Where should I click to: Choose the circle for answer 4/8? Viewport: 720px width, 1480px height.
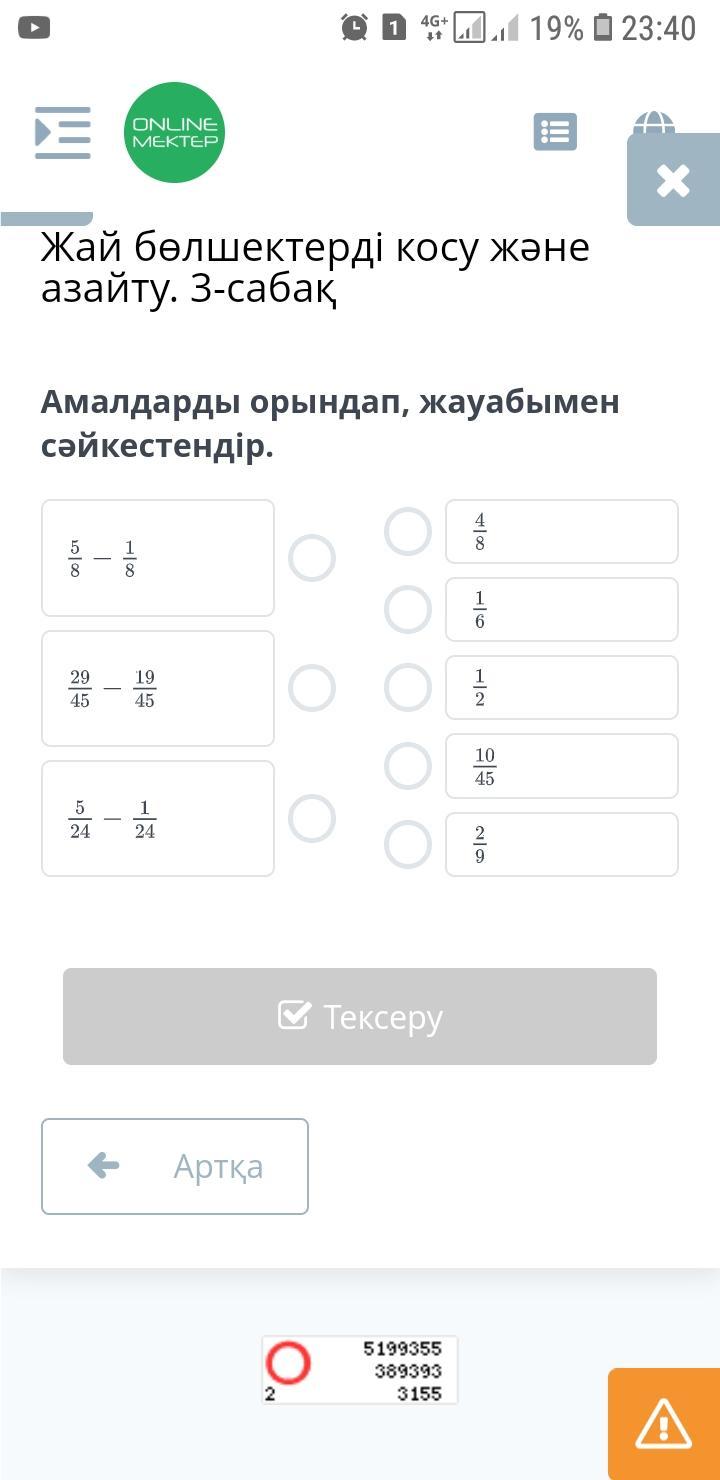[408, 531]
